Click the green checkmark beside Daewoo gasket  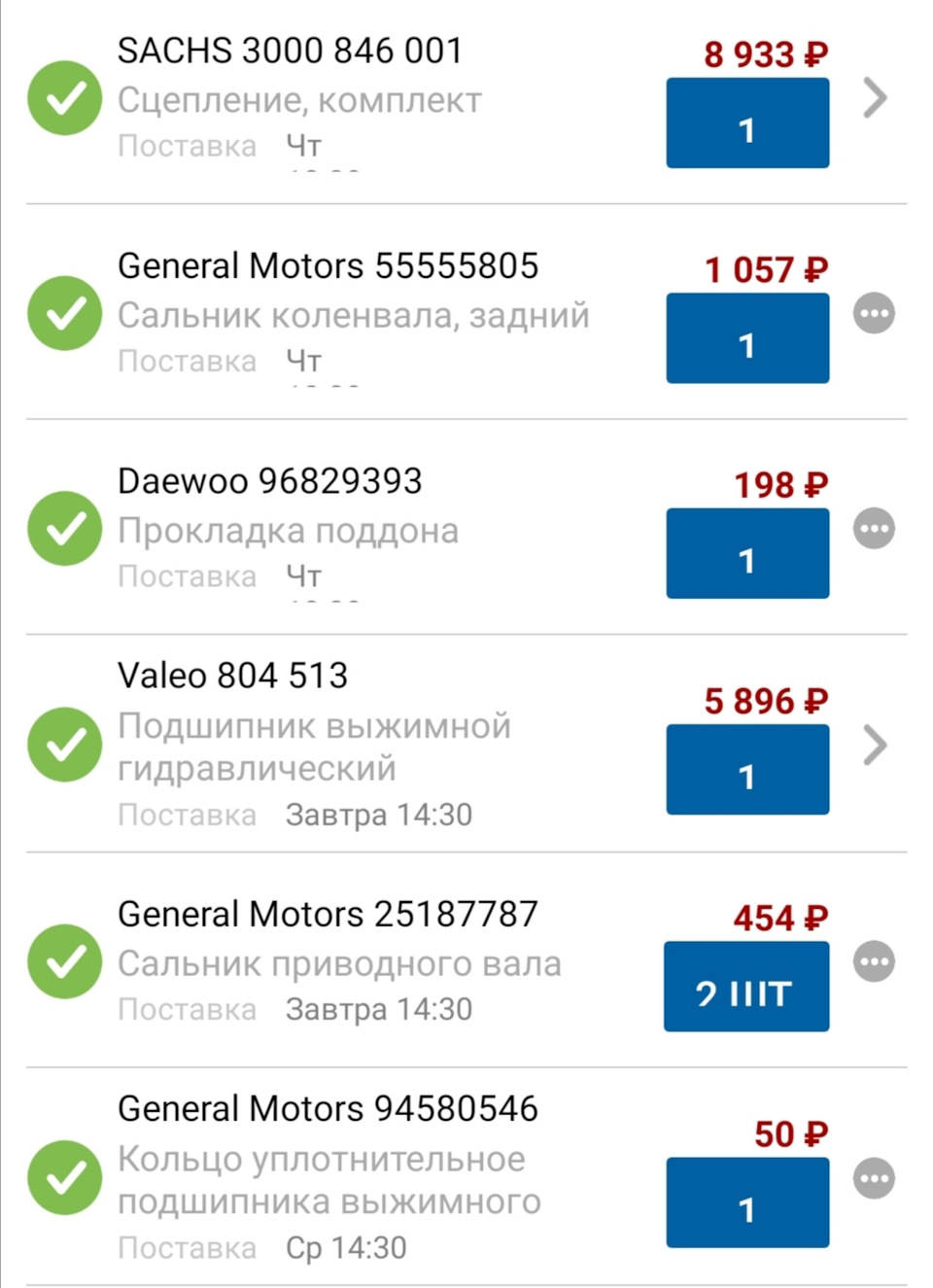point(63,528)
